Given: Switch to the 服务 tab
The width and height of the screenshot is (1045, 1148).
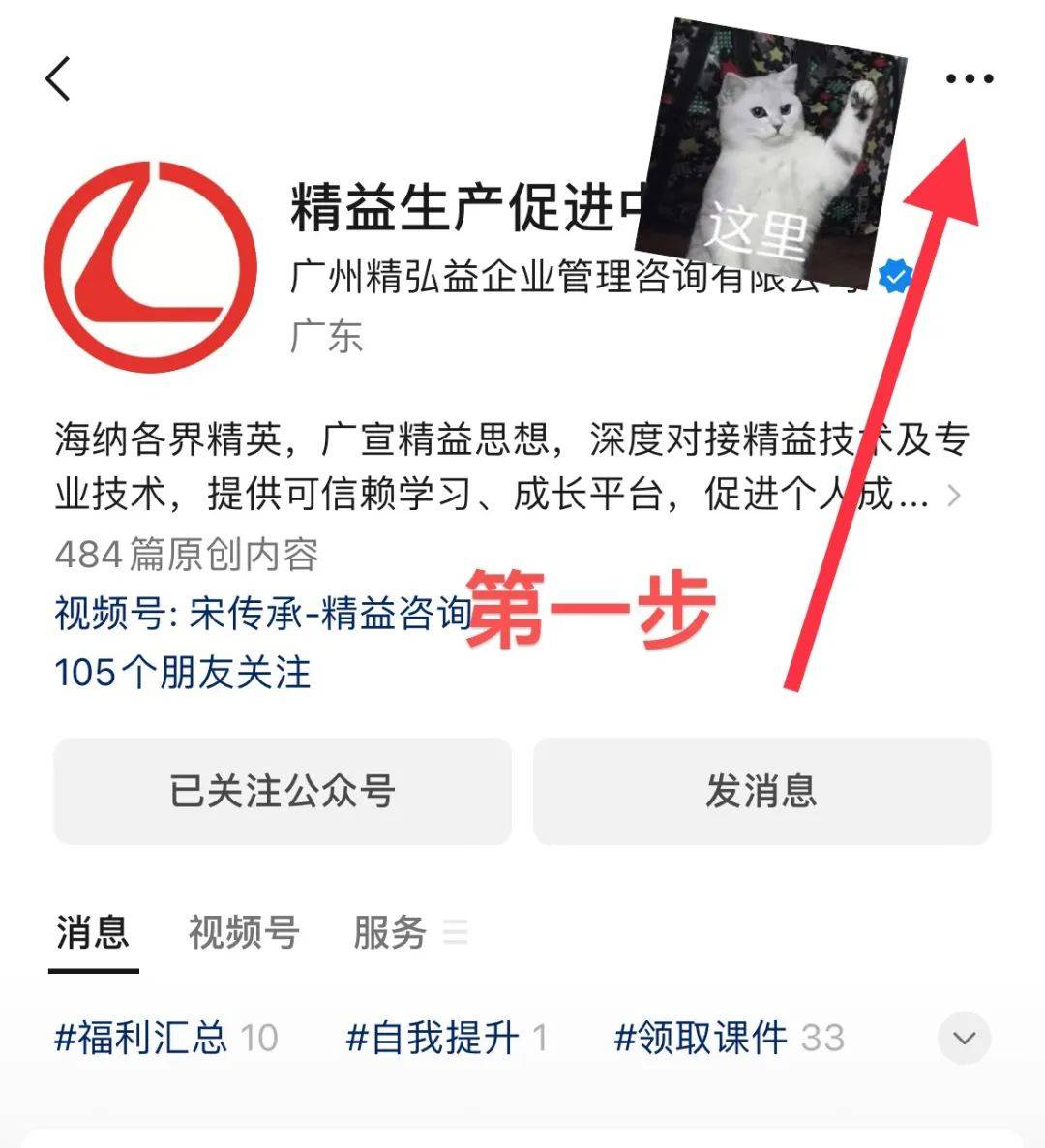Looking at the screenshot, I should (x=391, y=932).
